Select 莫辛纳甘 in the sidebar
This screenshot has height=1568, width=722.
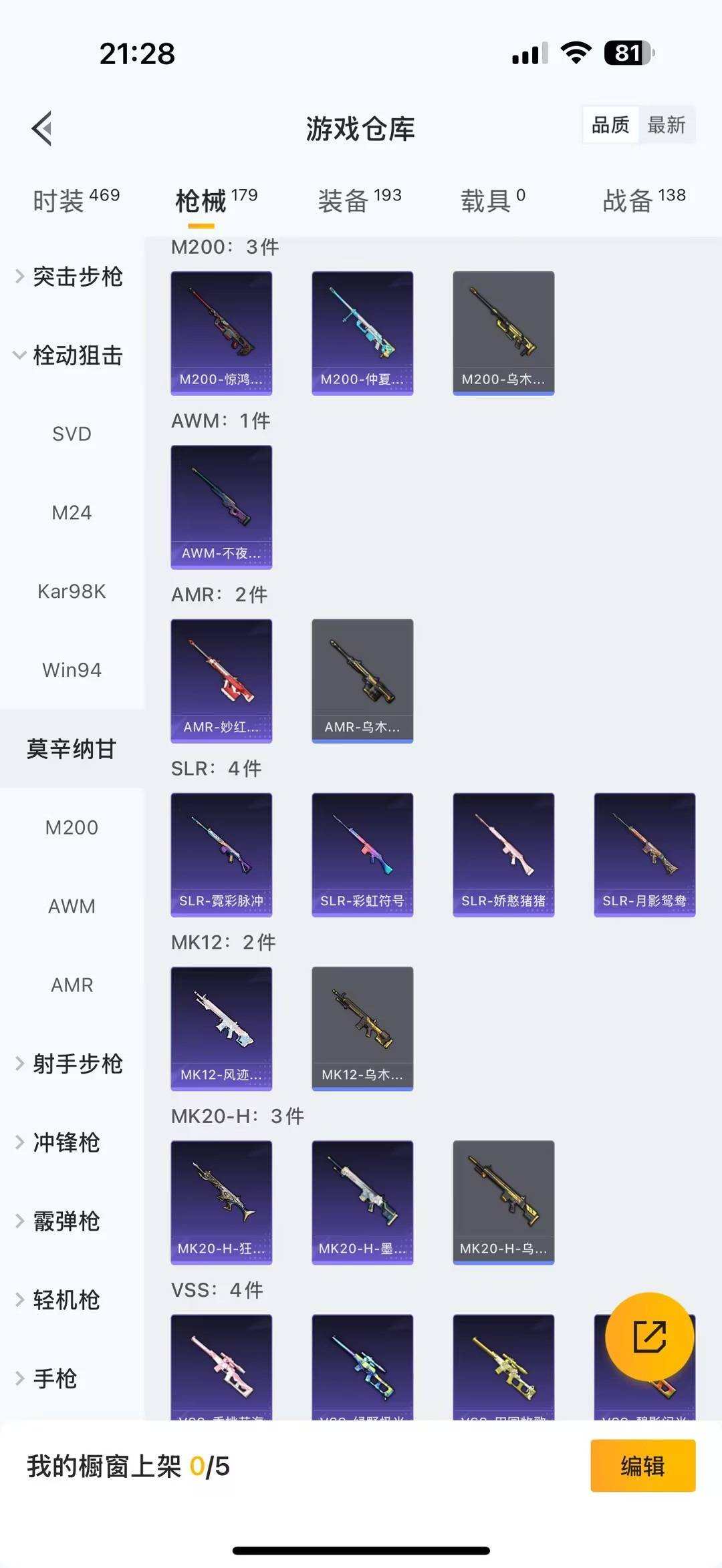coord(72,750)
